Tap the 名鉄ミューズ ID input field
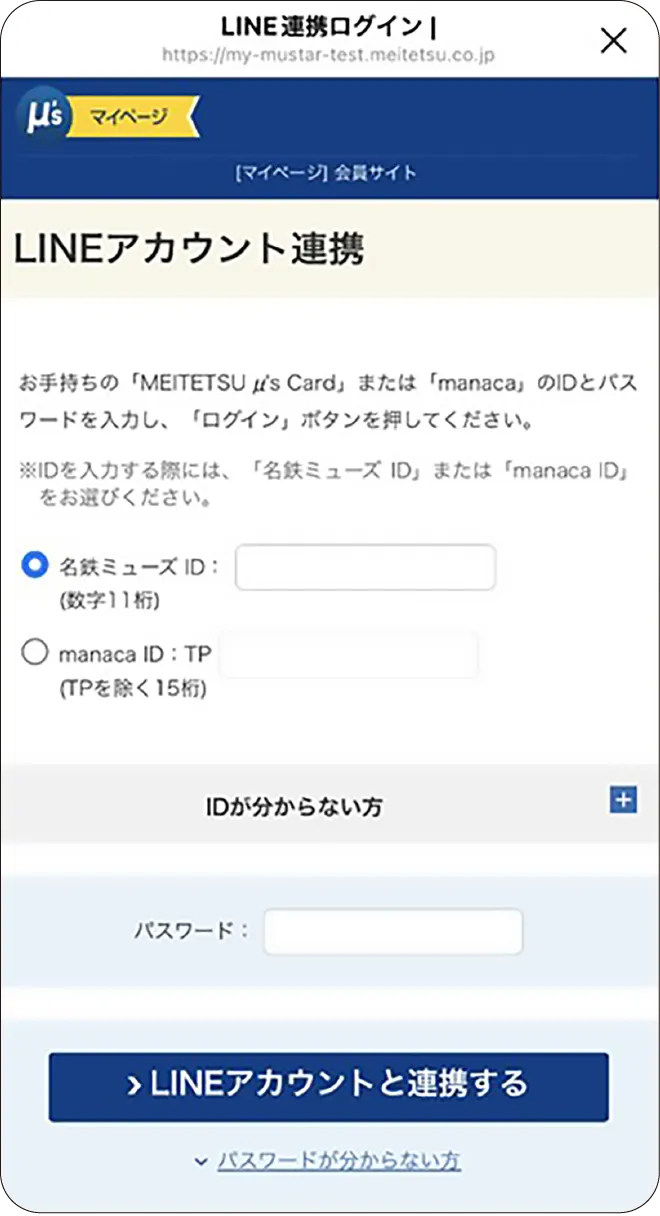 (x=365, y=567)
